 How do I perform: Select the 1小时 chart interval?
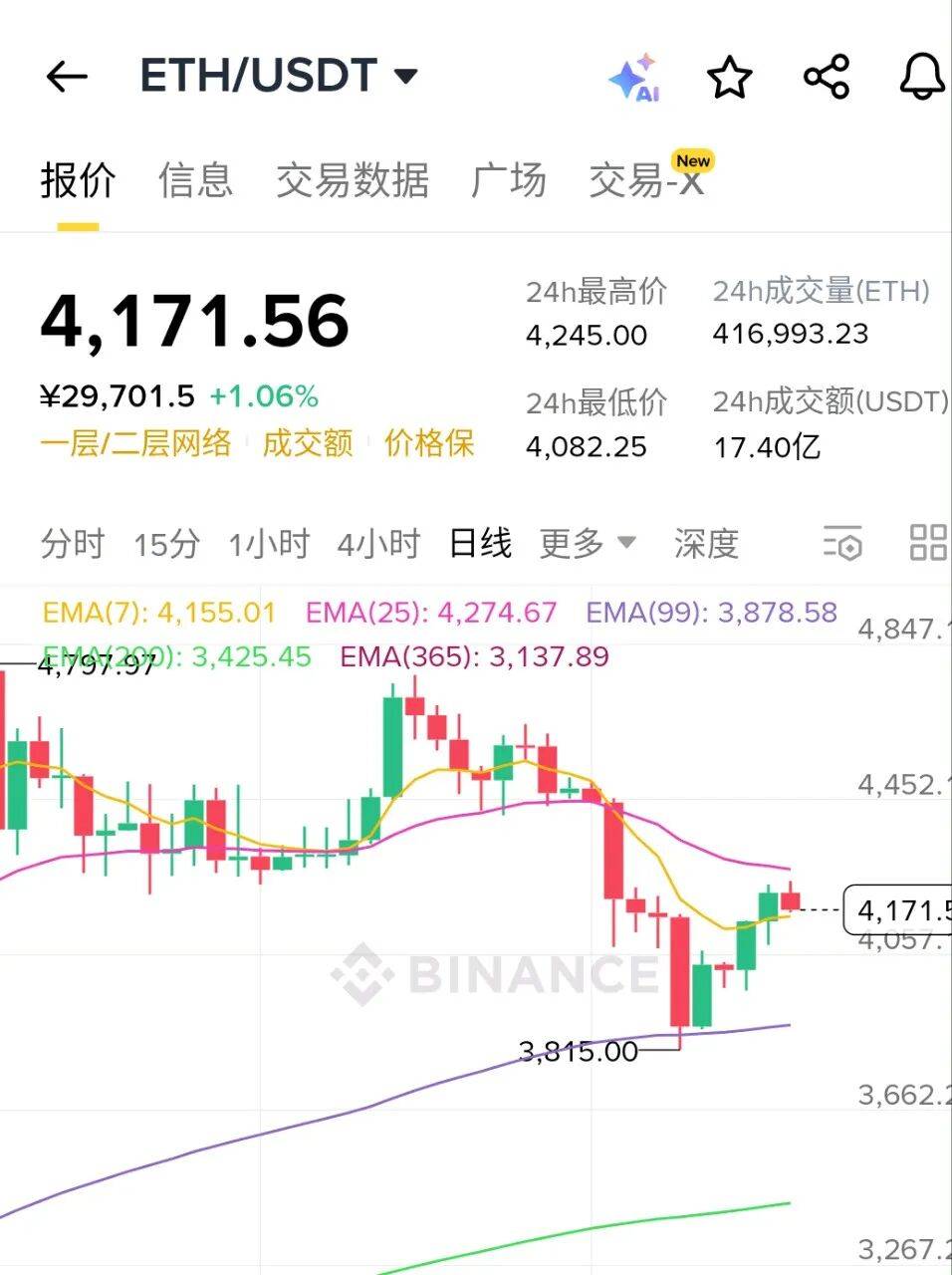[269, 544]
